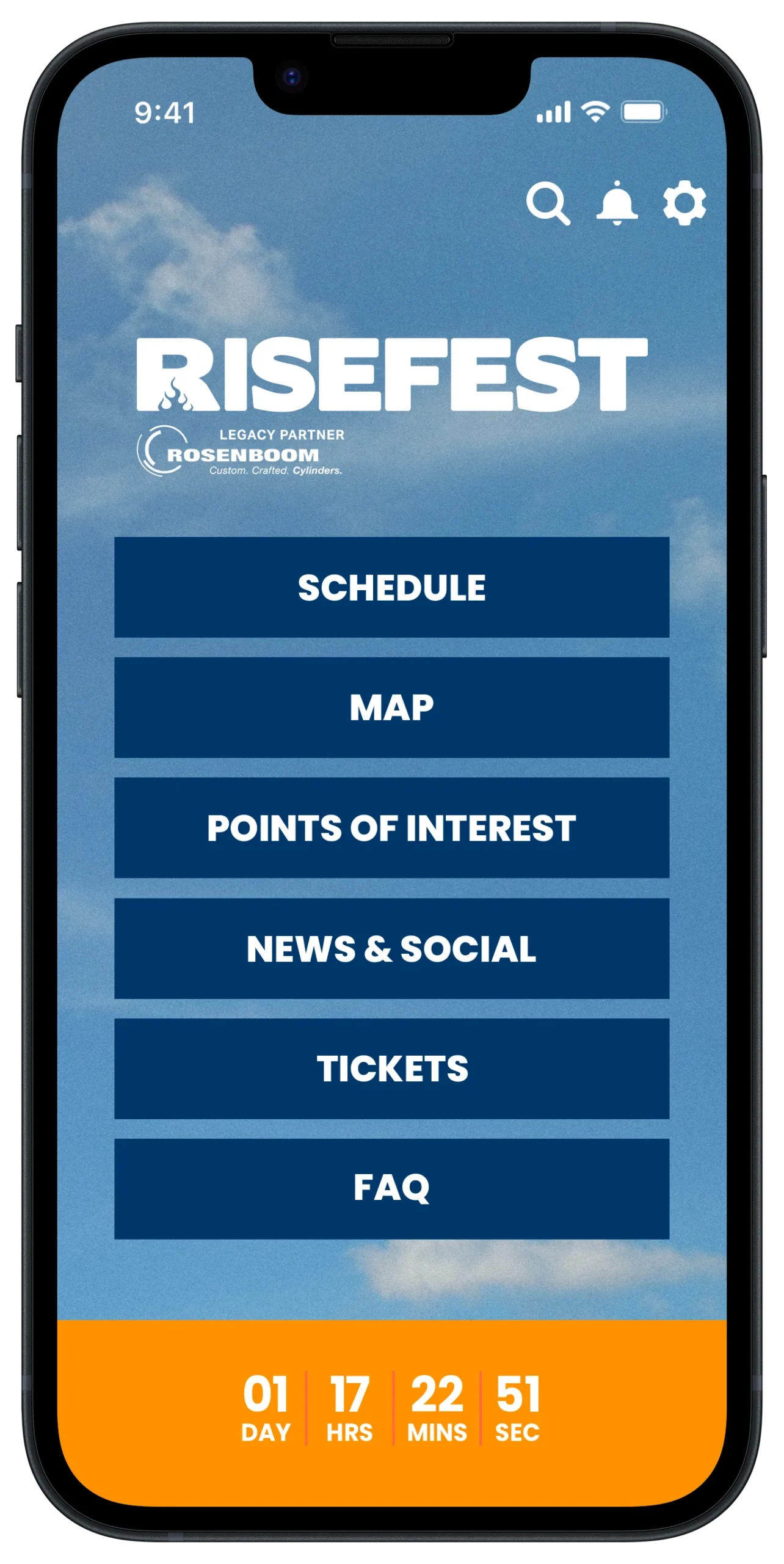Image resolution: width=784 pixels, height=1564 pixels.
Task: Open the search magnifier icon
Action: pyautogui.click(x=548, y=203)
